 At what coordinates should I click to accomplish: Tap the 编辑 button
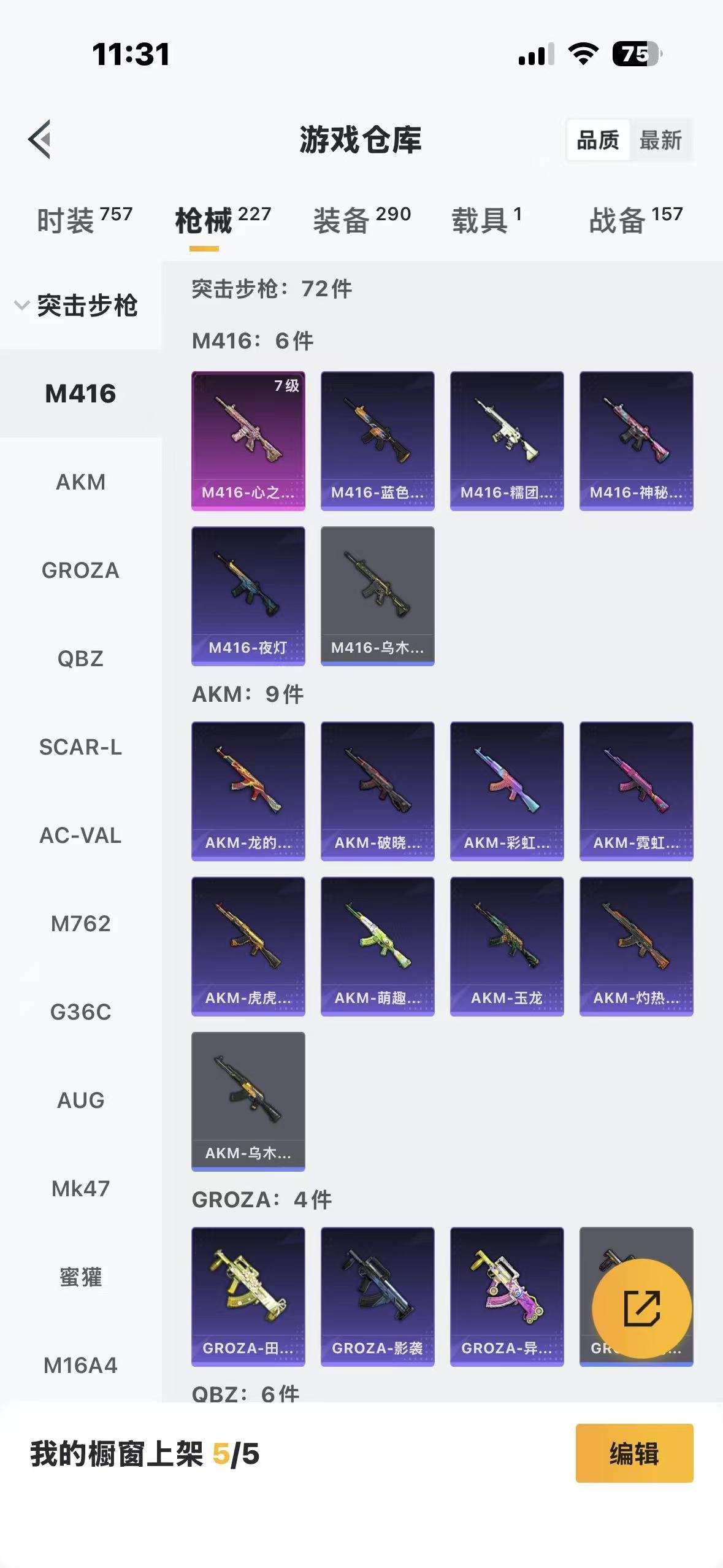click(x=634, y=1453)
